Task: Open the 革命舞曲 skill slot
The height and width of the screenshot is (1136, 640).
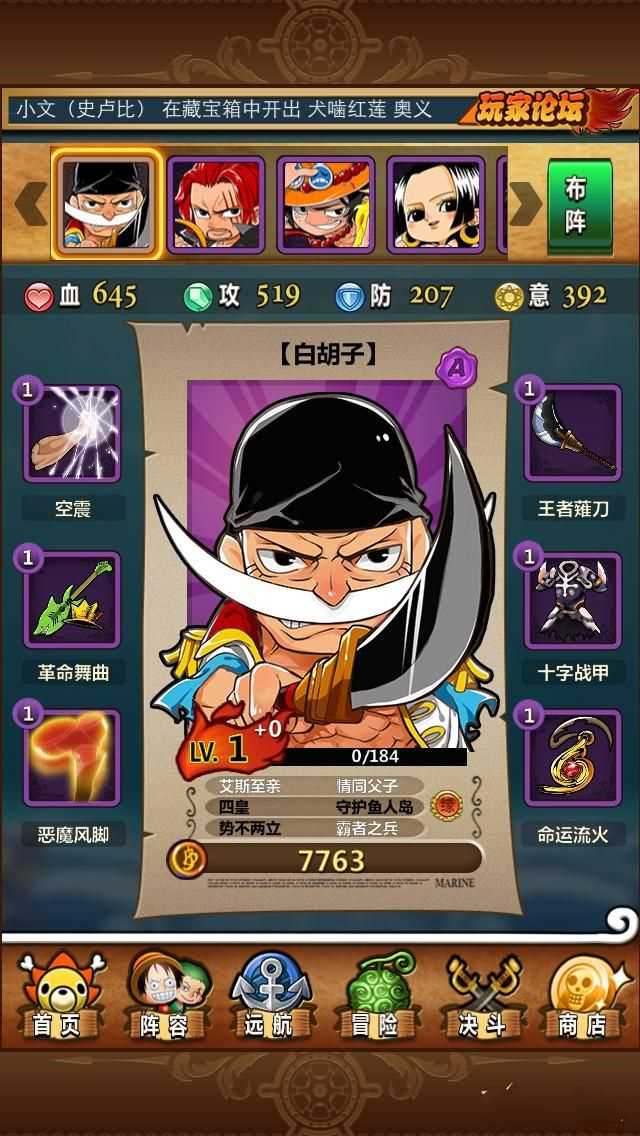Action: point(73,600)
